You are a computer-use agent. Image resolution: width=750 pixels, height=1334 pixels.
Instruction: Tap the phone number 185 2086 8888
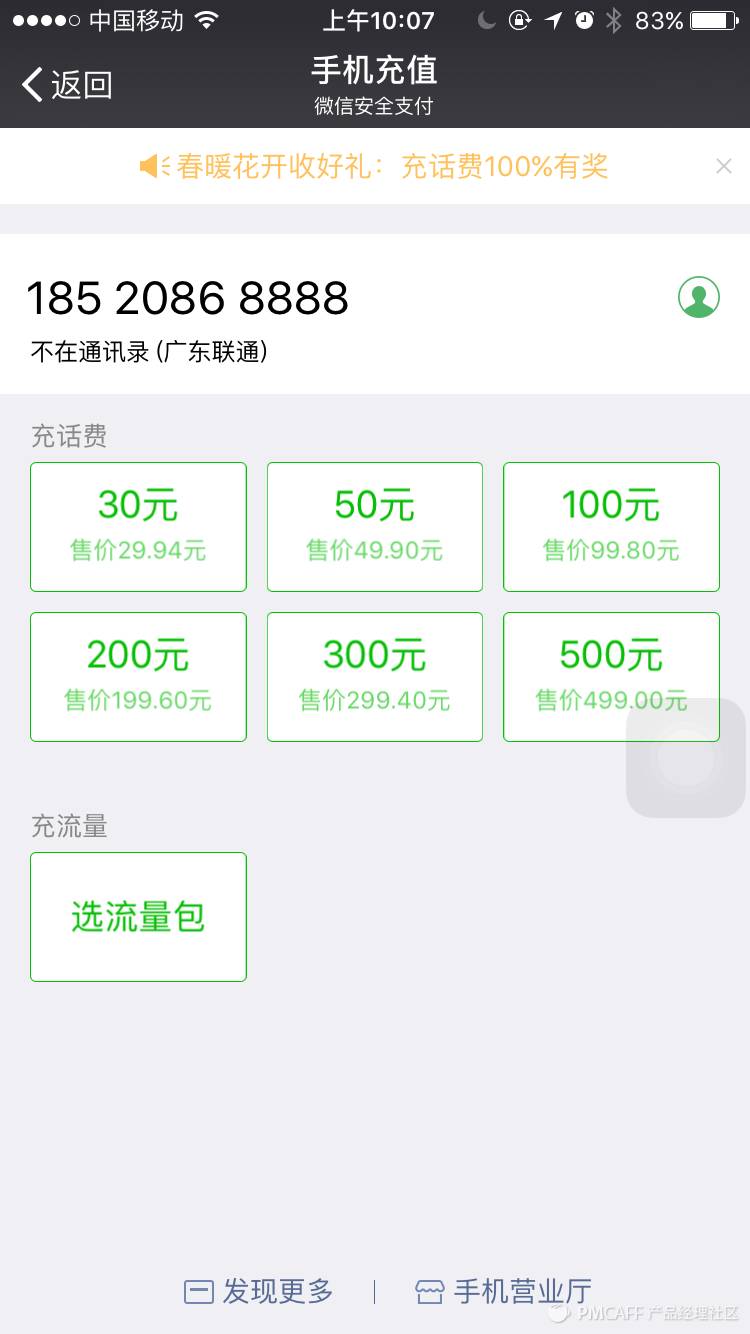tap(187, 297)
